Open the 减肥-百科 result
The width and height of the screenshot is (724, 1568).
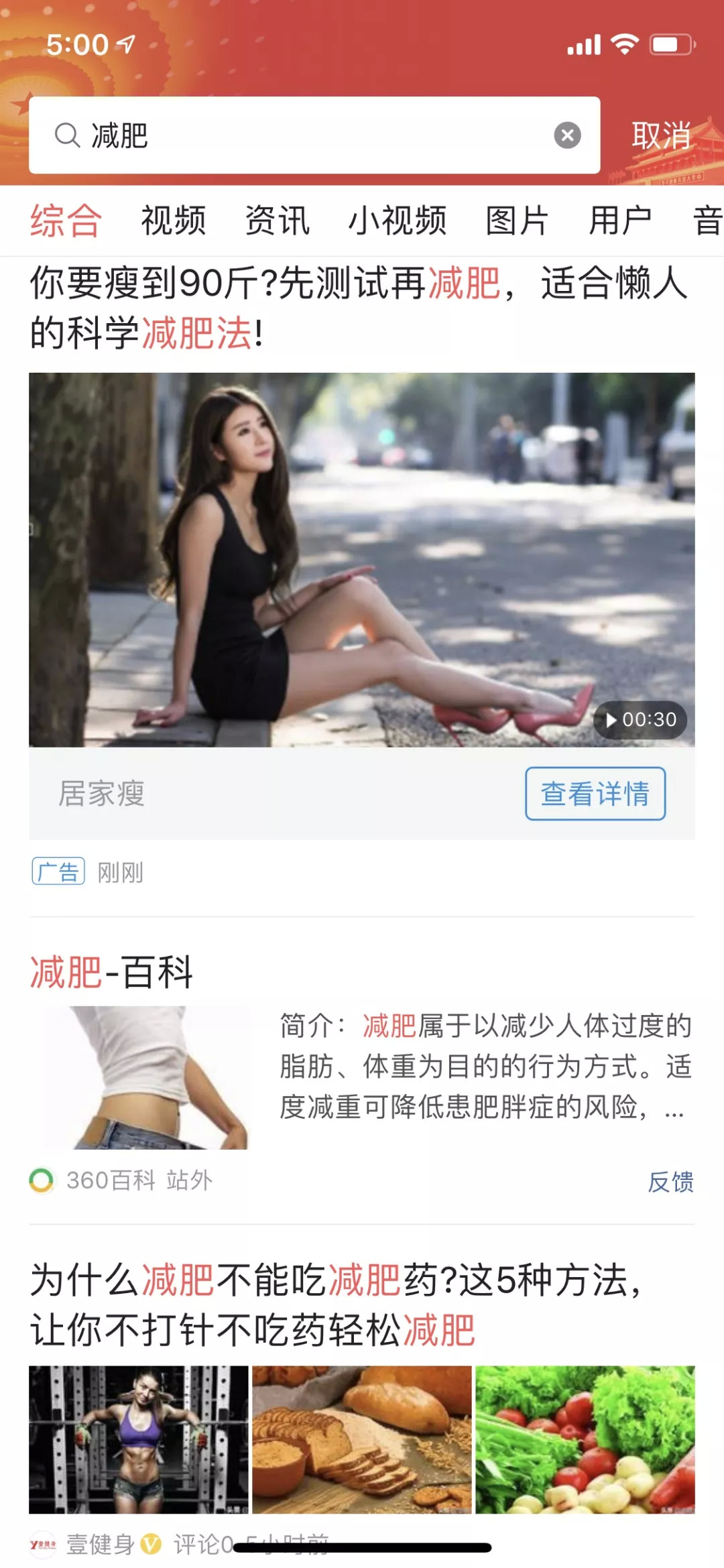pos(112,972)
